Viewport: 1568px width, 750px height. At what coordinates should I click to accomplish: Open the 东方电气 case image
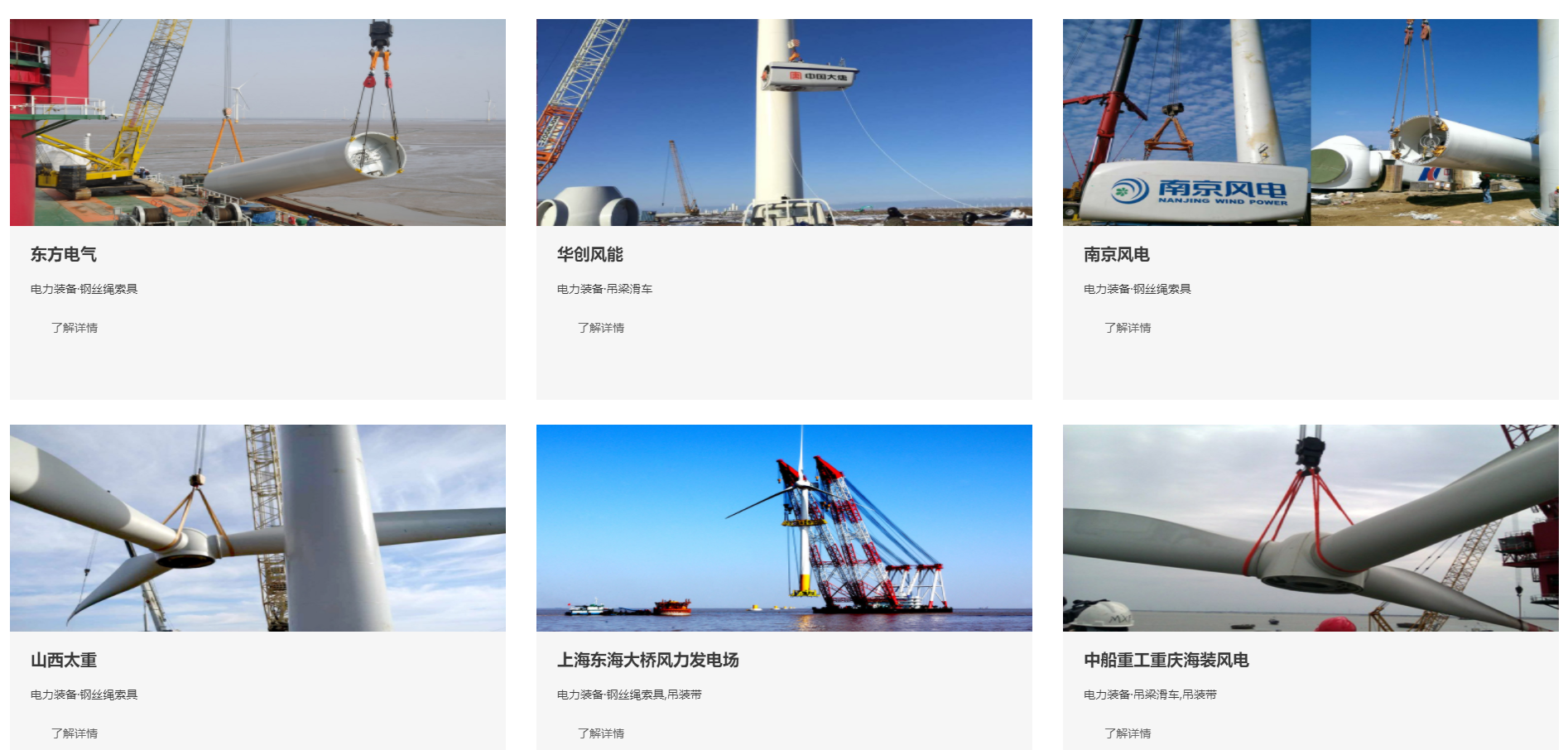[257, 123]
